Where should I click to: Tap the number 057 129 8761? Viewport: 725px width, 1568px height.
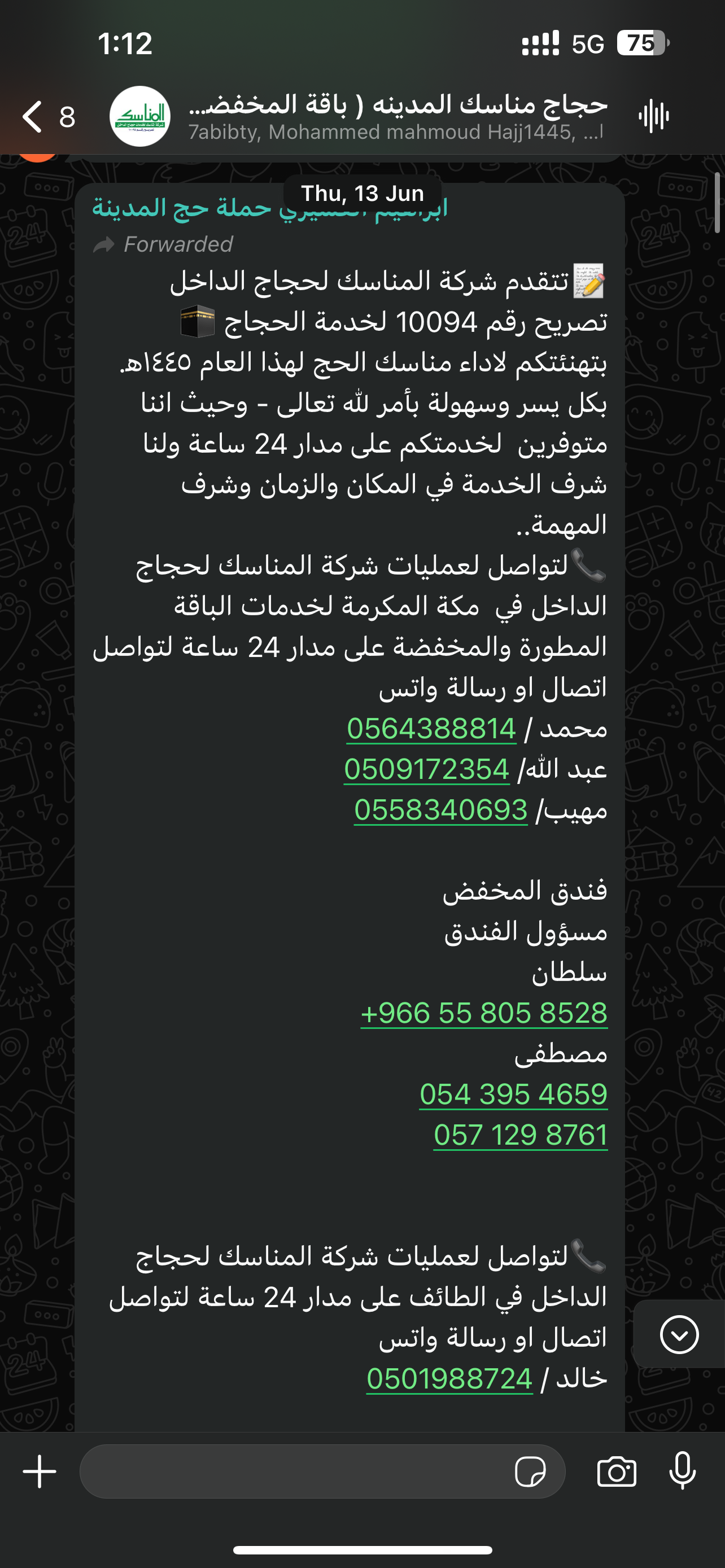(521, 1135)
